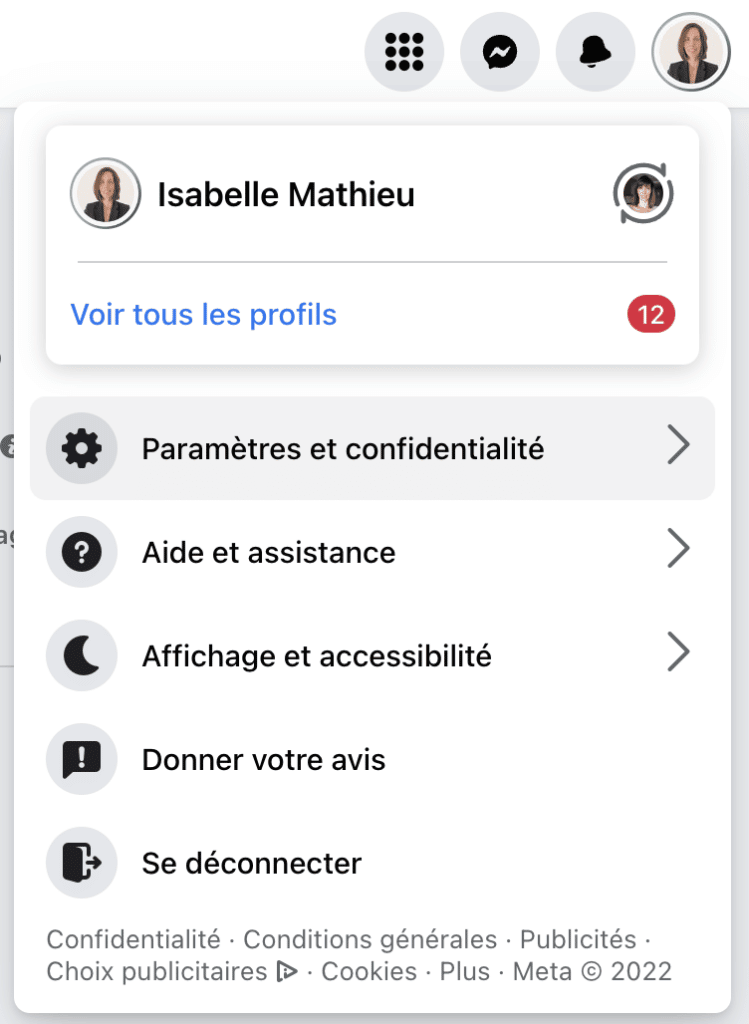Check notifications via the bell icon
749x1024 pixels.
(x=595, y=51)
